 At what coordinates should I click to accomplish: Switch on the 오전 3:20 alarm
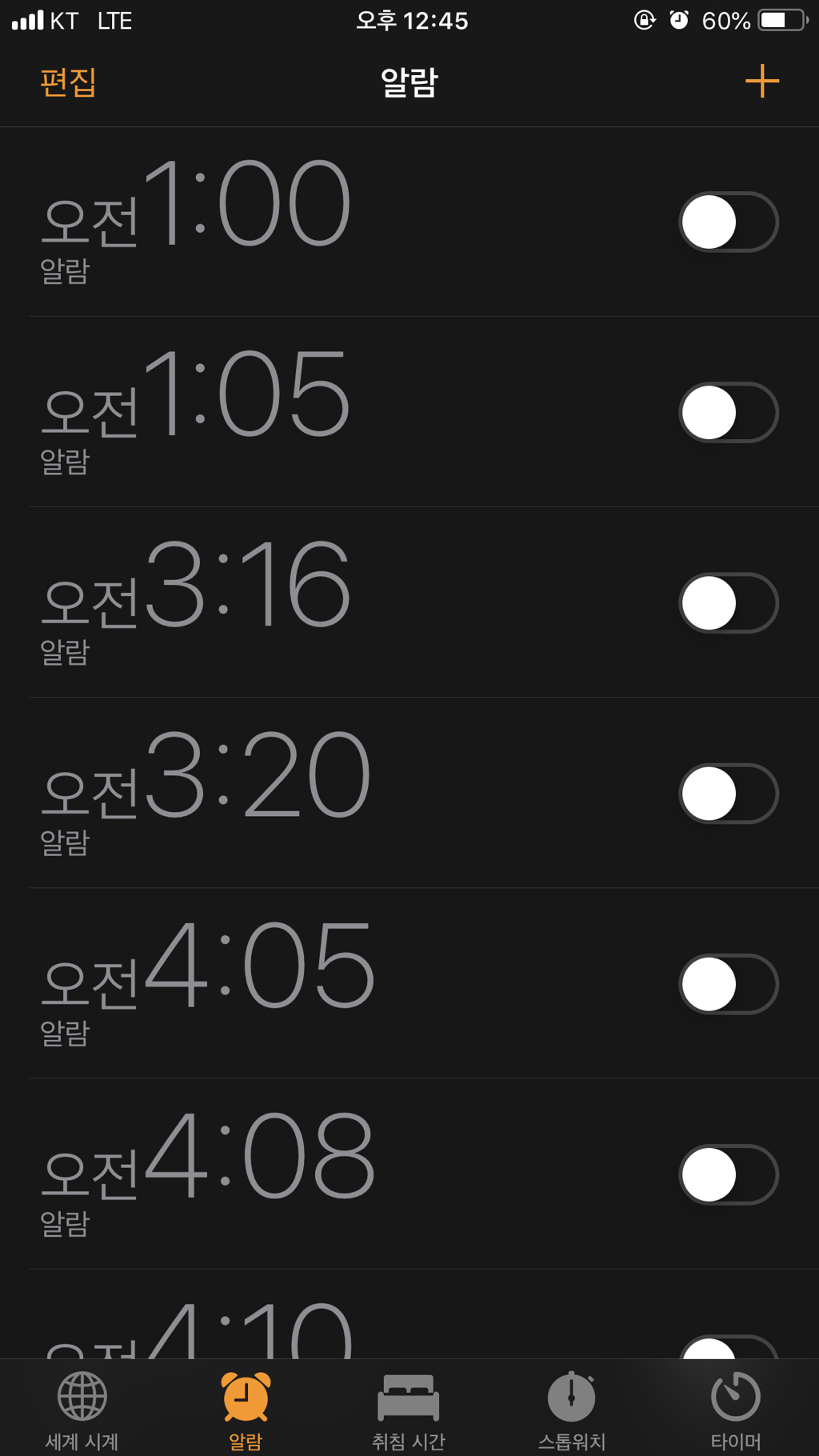[x=729, y=793]
